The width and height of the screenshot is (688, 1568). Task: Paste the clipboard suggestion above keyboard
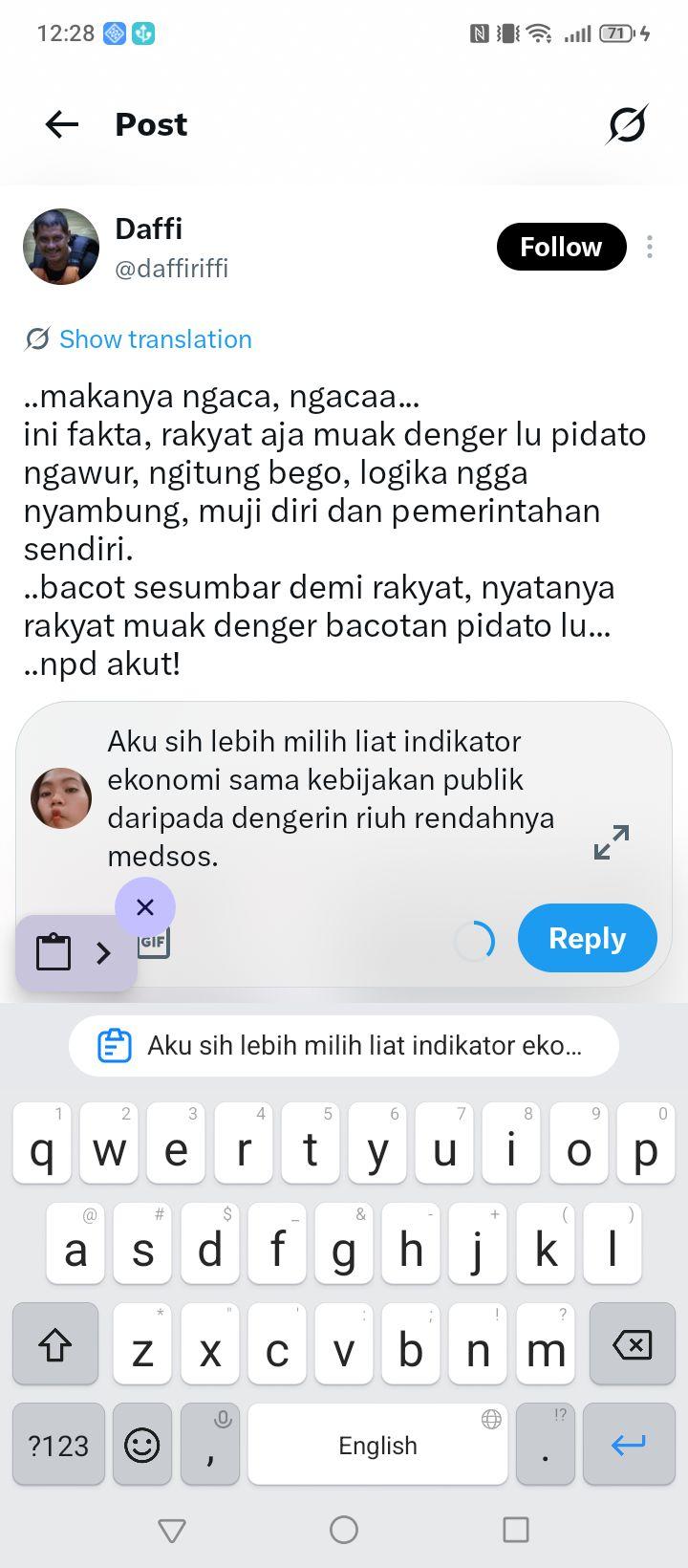coord(344,1045)
